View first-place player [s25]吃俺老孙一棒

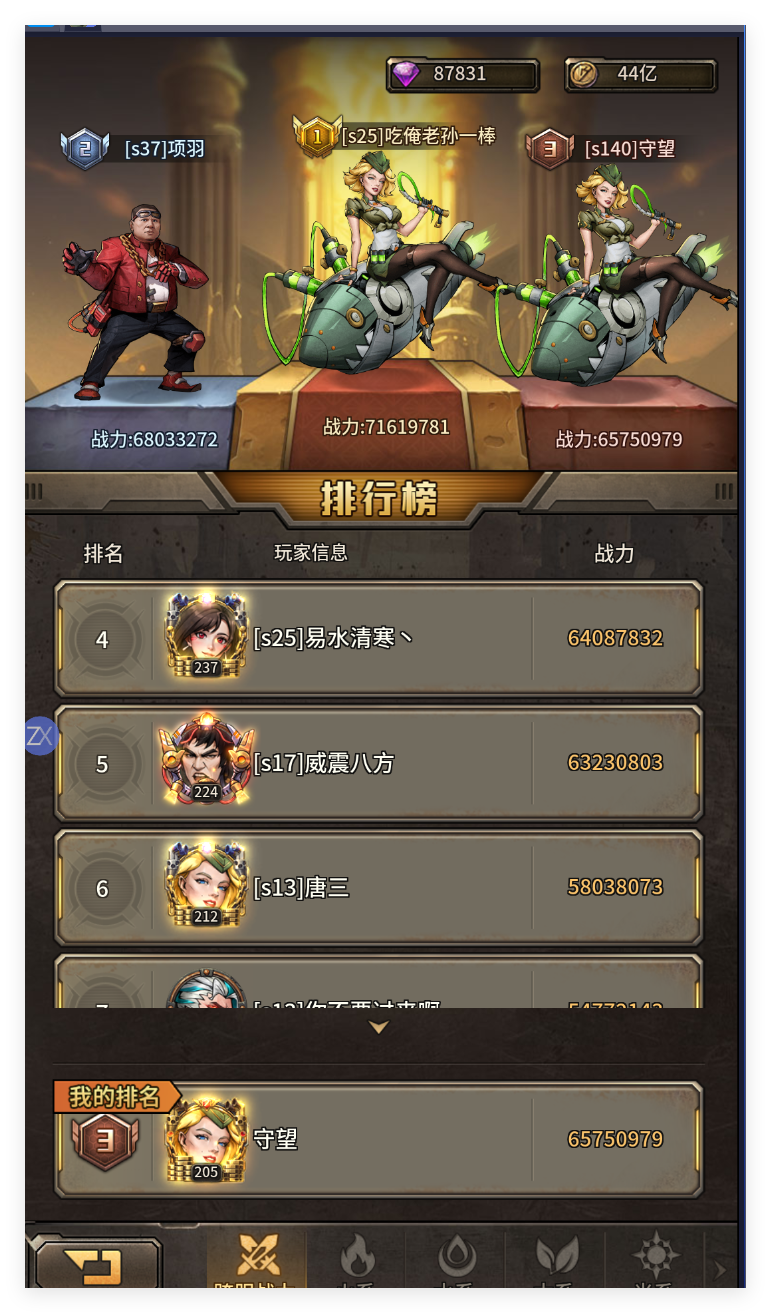(380, 250)
